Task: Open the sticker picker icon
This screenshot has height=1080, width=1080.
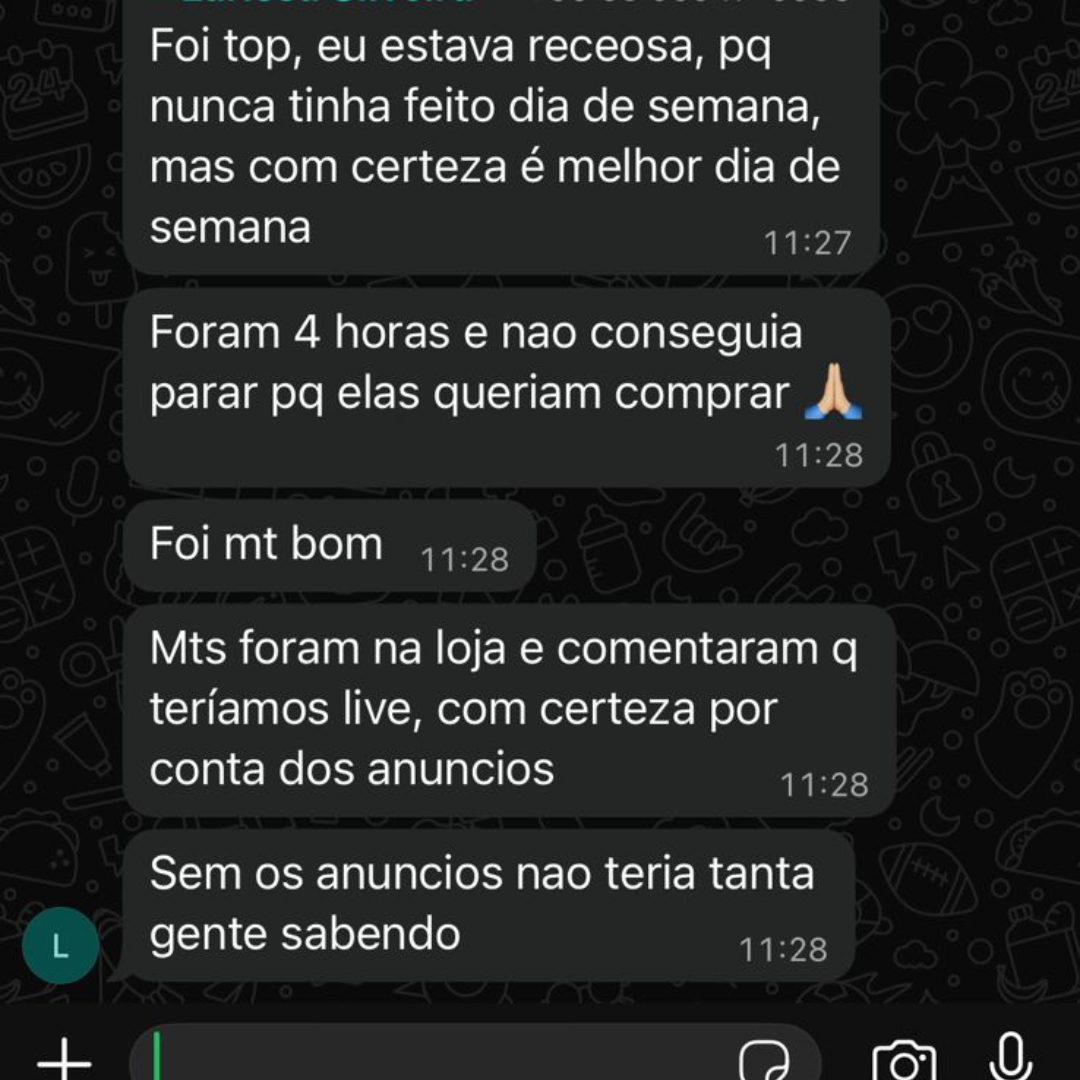Action: 765,1060
